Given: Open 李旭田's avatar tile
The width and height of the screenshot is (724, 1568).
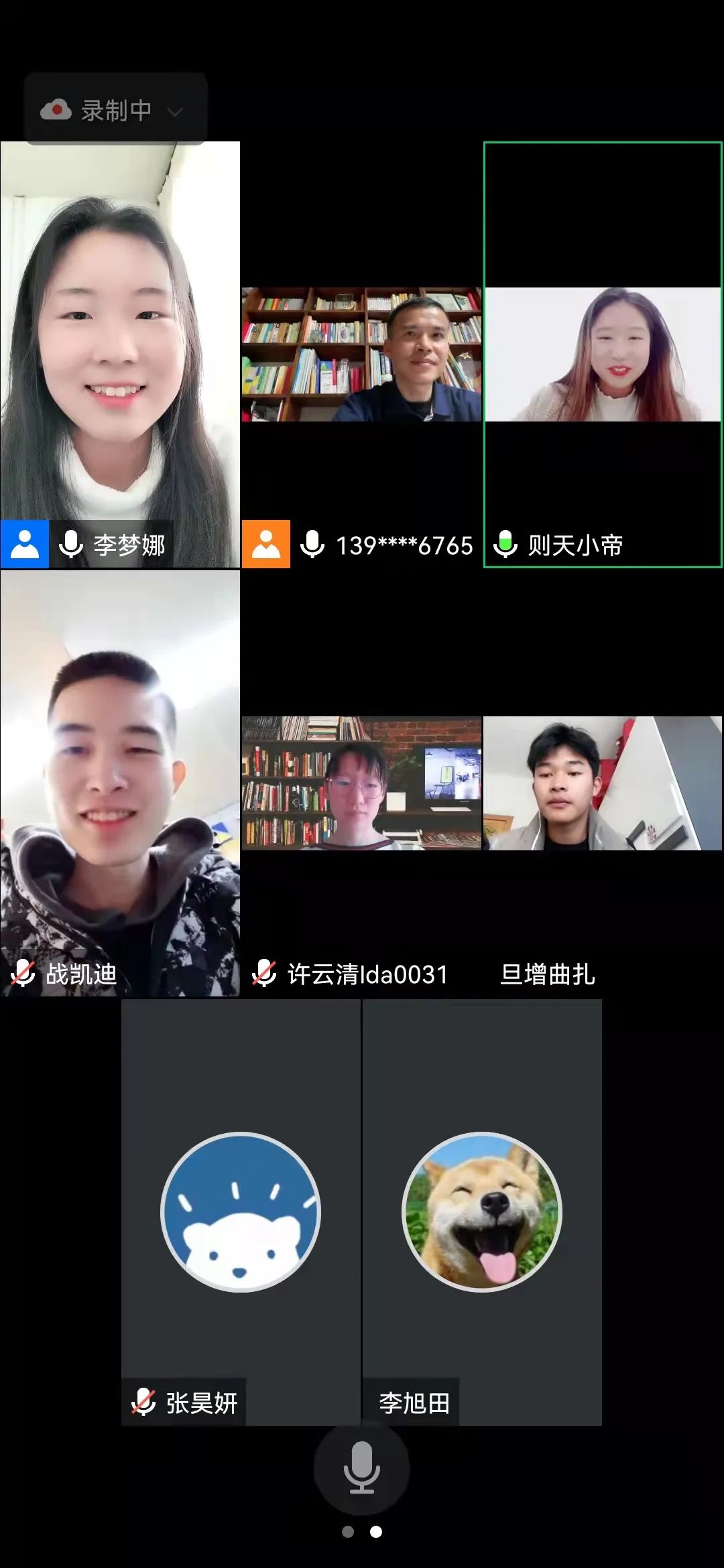Looking at the screenshot, I should coord(482,1212).
